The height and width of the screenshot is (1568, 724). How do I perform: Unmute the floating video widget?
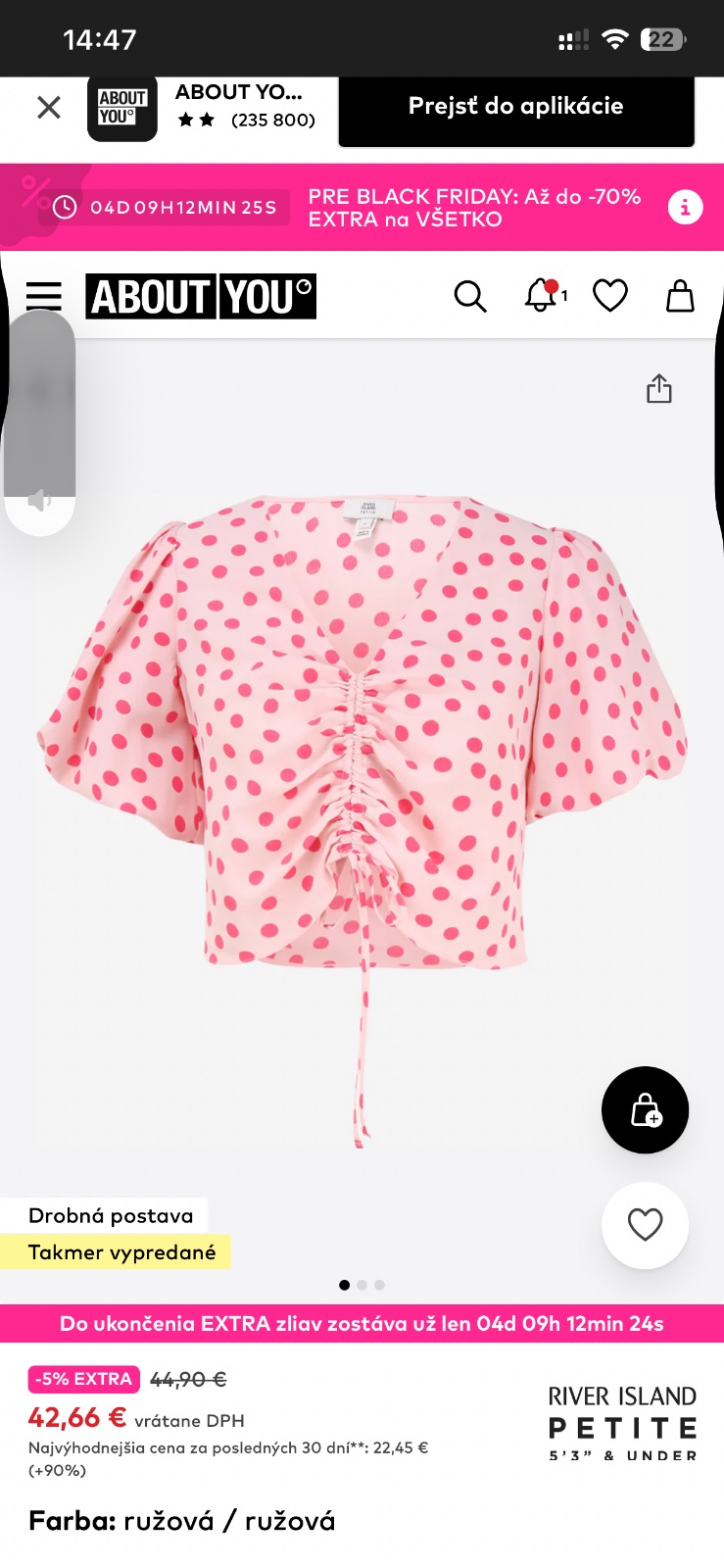pyautogui.click(x=39, y=502)
